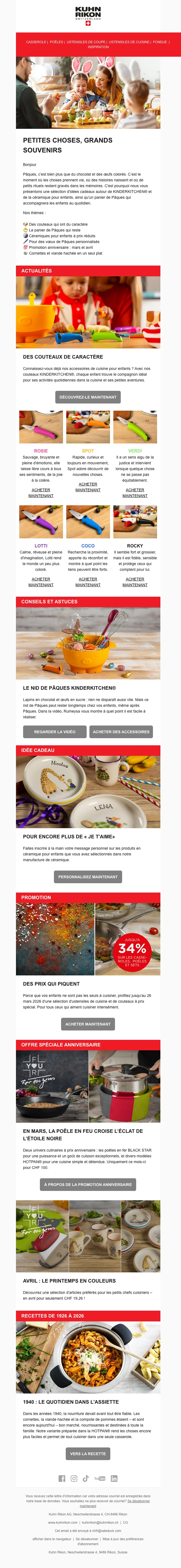
Task: Open the Facebook icon in the footer
Action: tap(62, 1479)
